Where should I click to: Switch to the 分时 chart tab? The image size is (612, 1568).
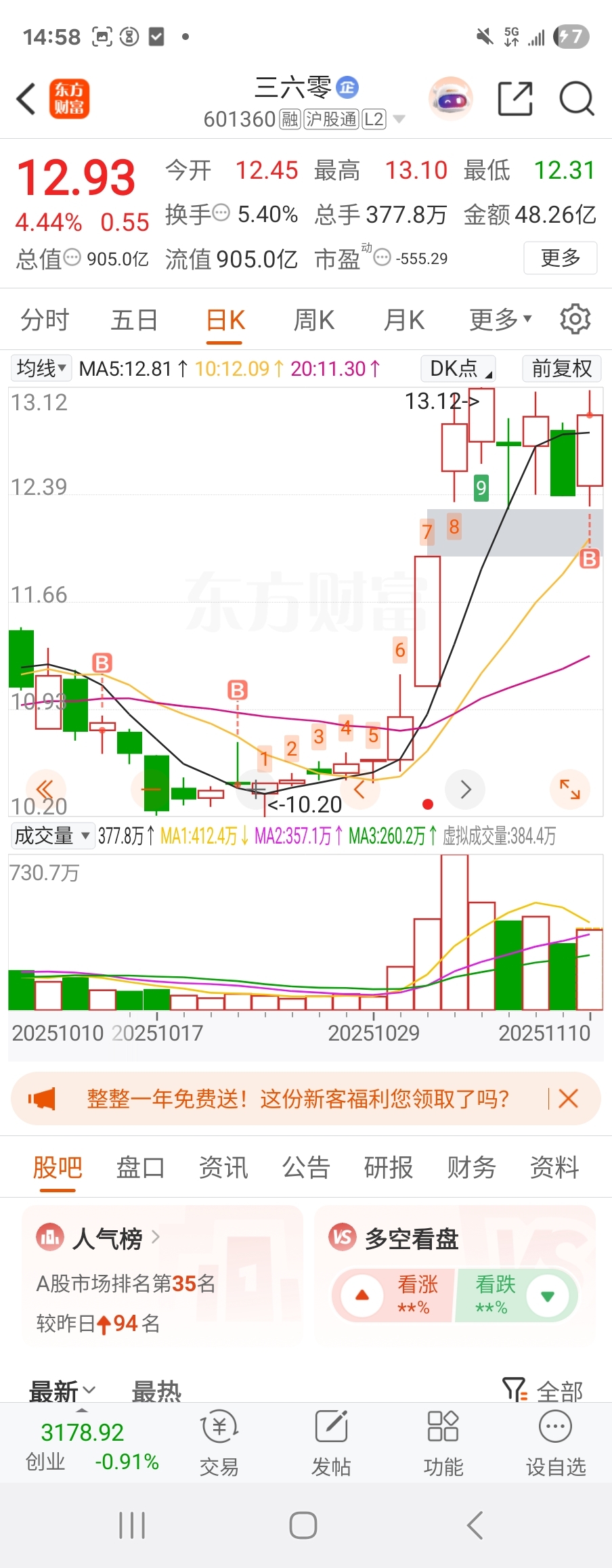[x=45, y=320]
